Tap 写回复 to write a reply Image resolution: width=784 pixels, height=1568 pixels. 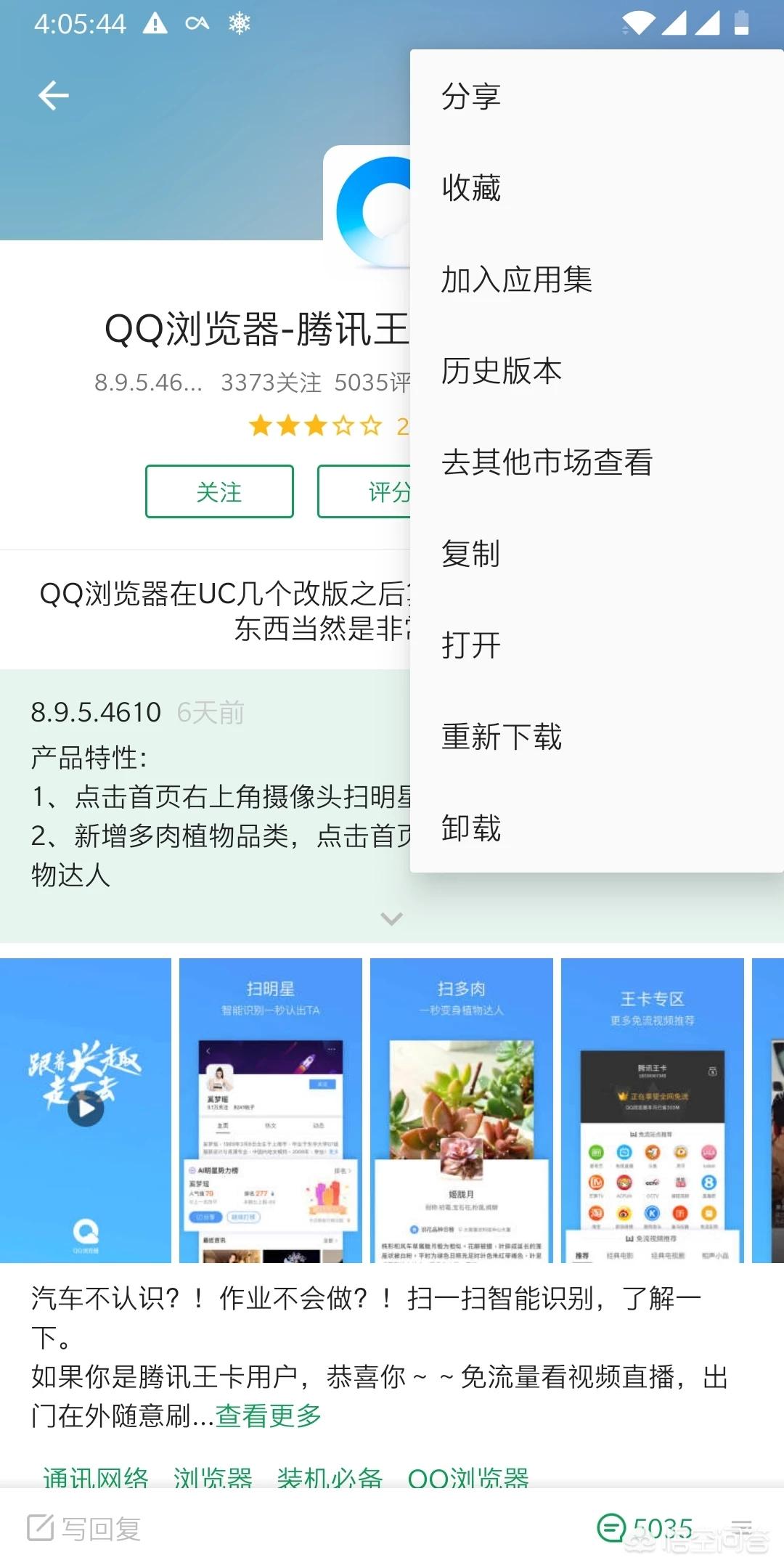point(83,1528)
